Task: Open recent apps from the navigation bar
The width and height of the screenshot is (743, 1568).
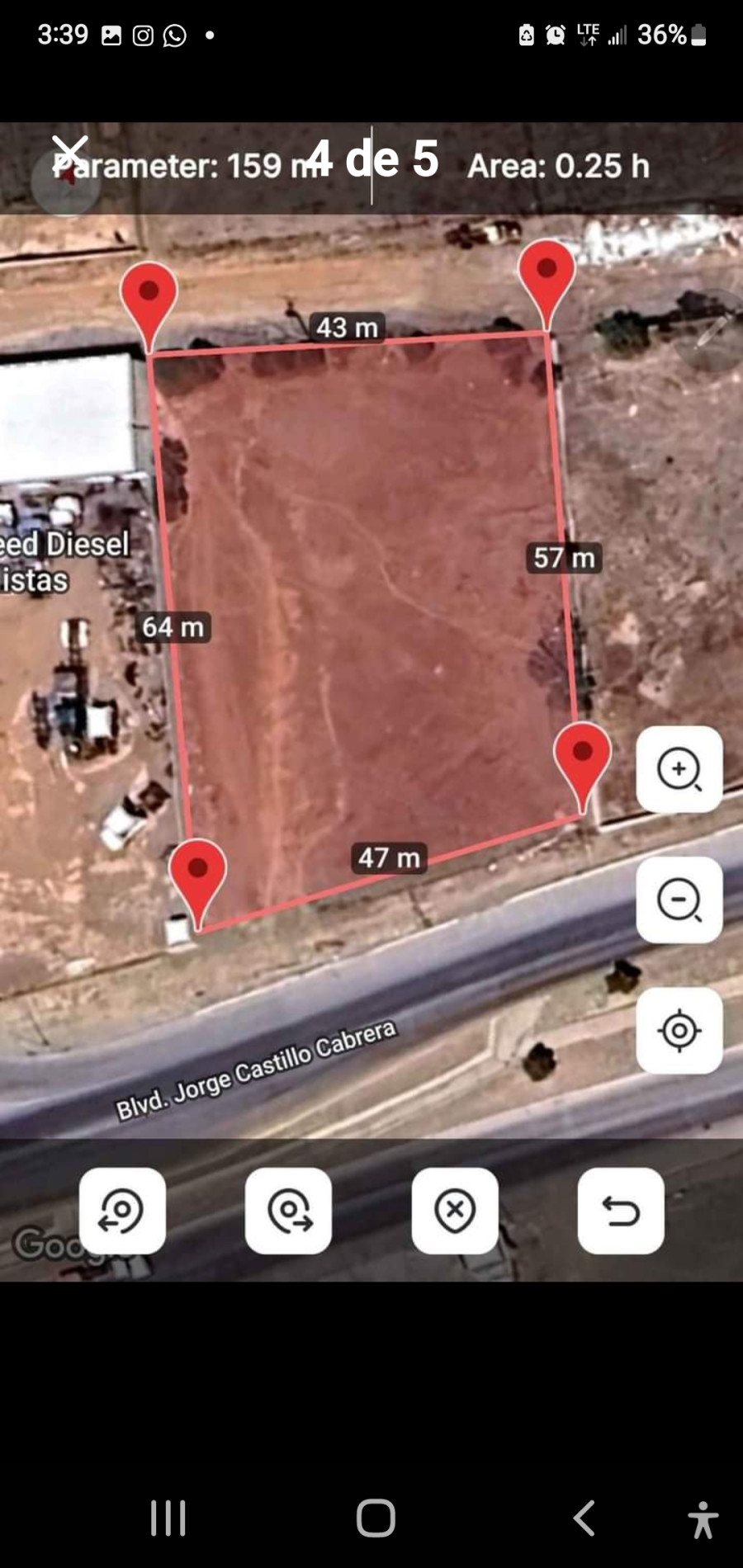Action: (168, 1517)
